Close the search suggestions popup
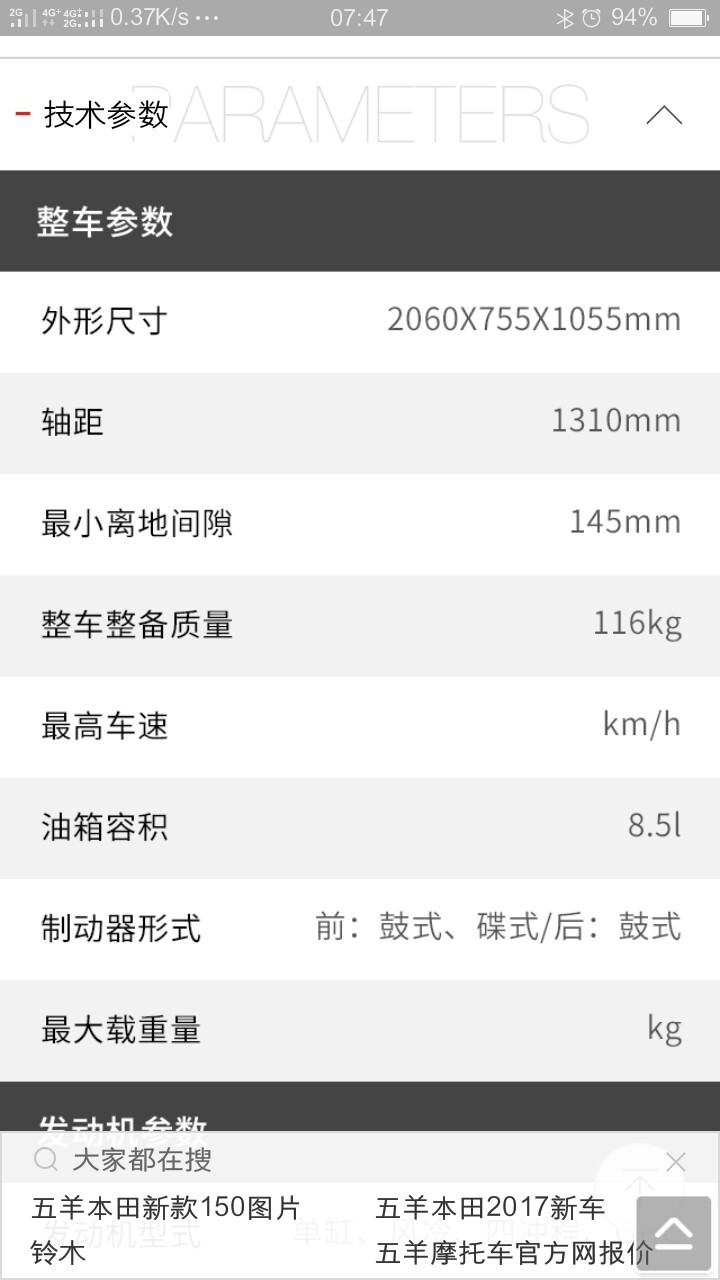The image size is (720, 1280). 676,1162
